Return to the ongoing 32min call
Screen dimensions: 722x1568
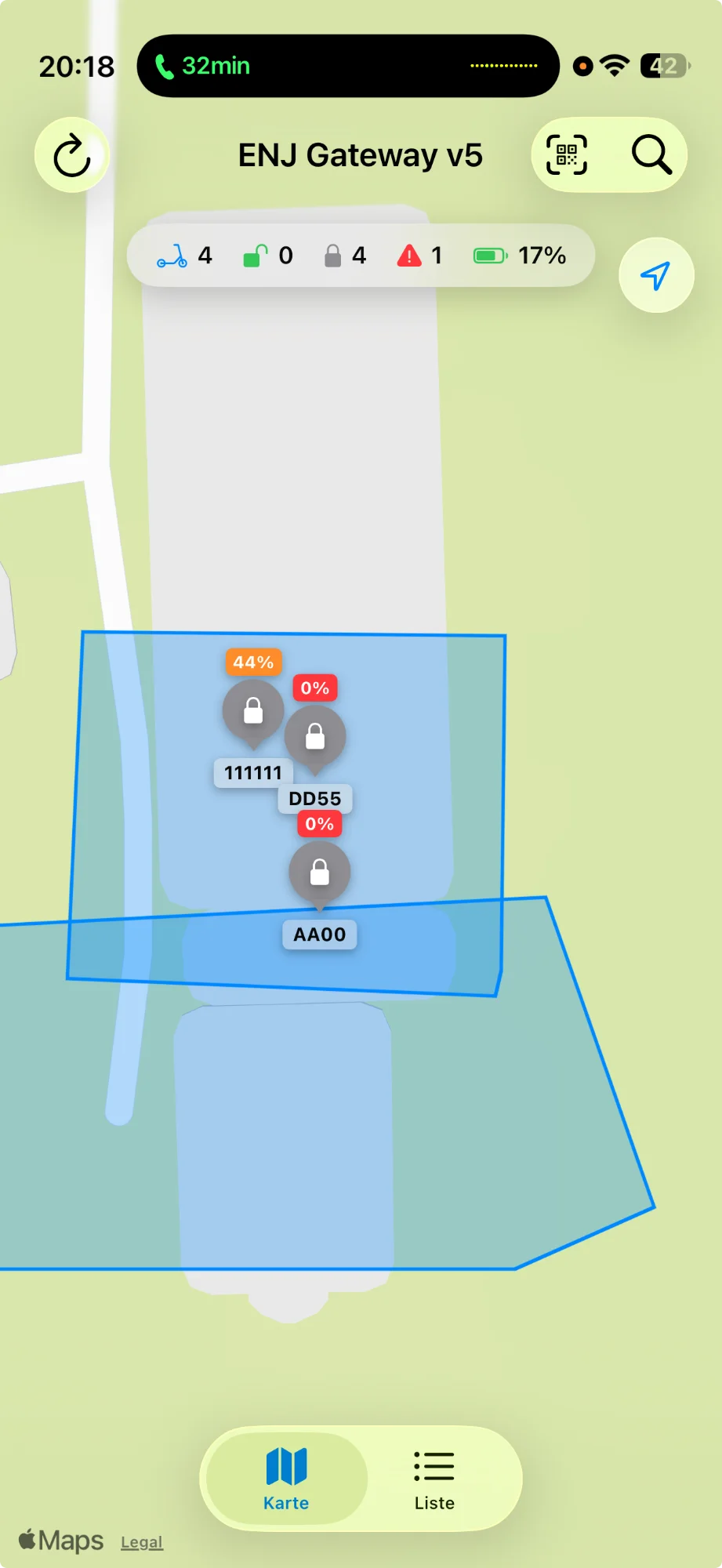coord(202,66)
